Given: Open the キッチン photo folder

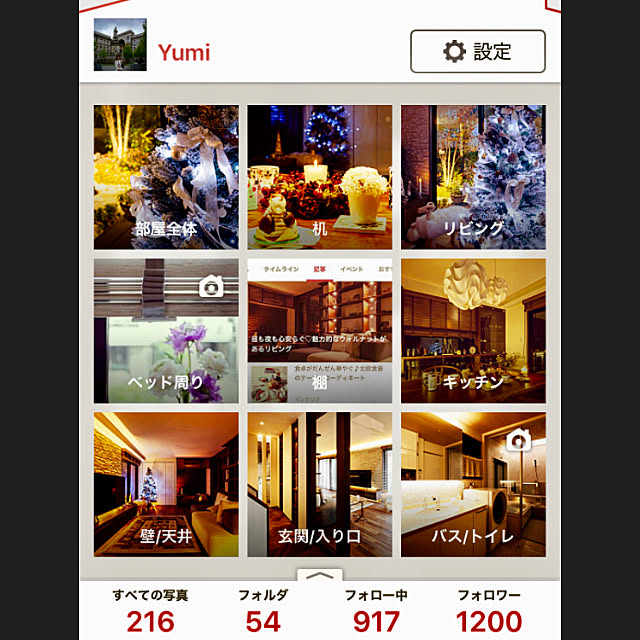Looking at the screenshot, I should pyautogui.click(x=473, y=331).
